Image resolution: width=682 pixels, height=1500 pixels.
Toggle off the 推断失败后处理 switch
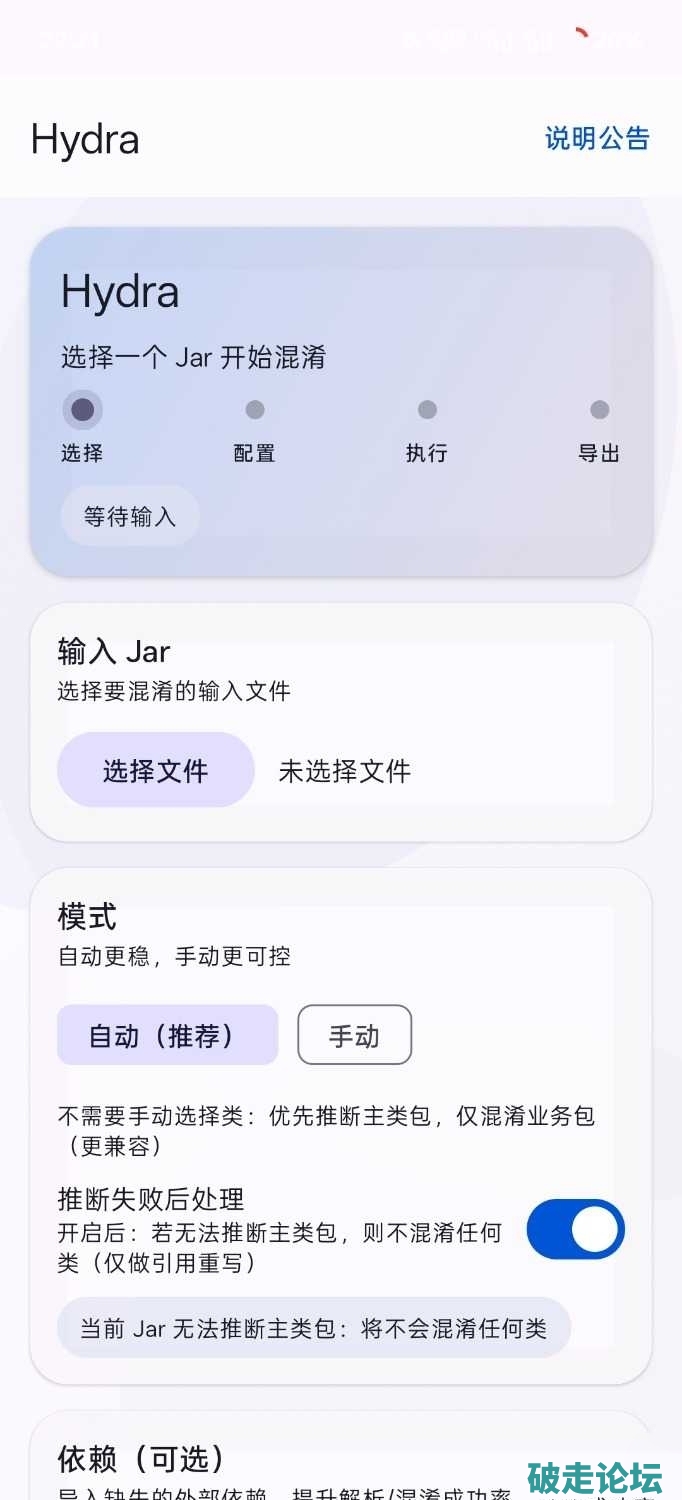click(575, 1229)
